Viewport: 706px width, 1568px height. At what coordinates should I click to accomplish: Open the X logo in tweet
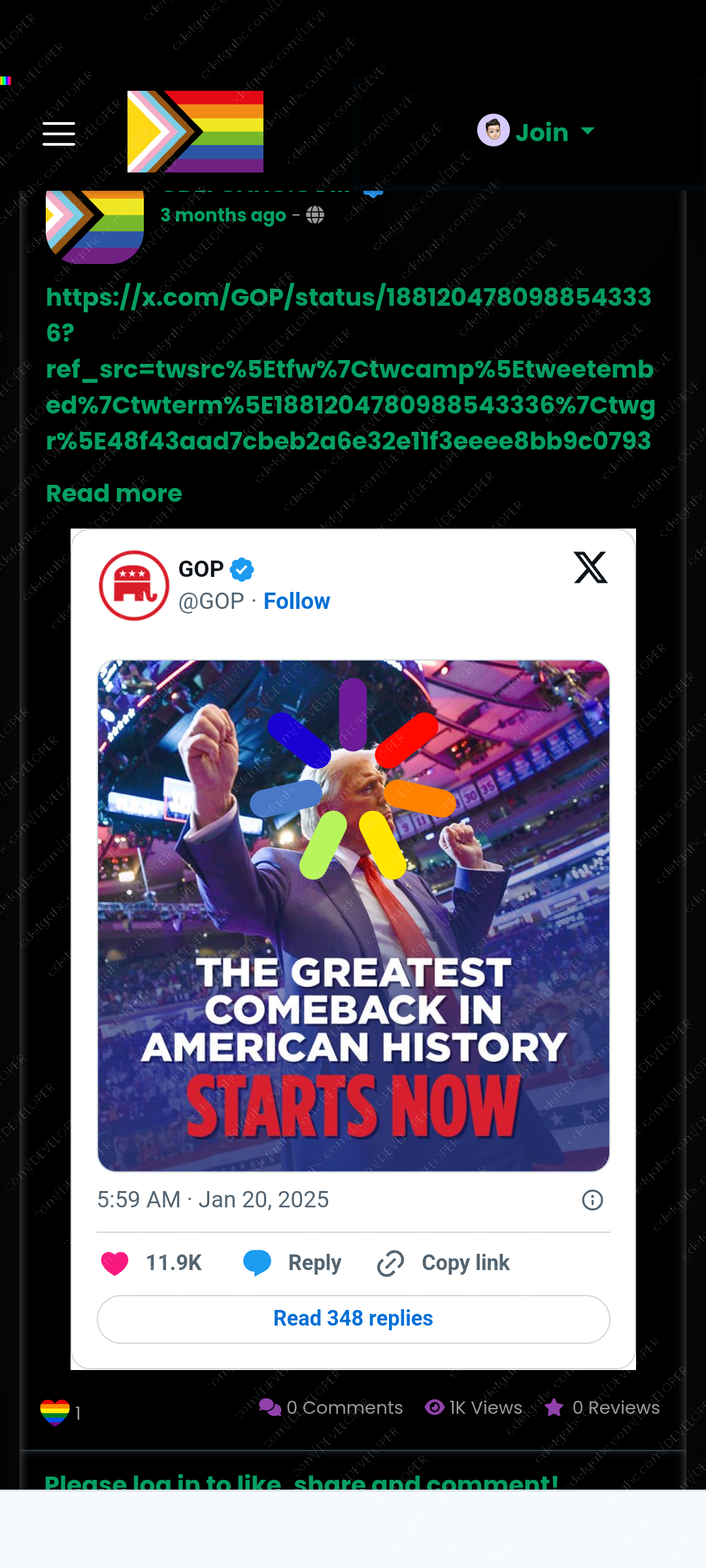click(590, 567)
